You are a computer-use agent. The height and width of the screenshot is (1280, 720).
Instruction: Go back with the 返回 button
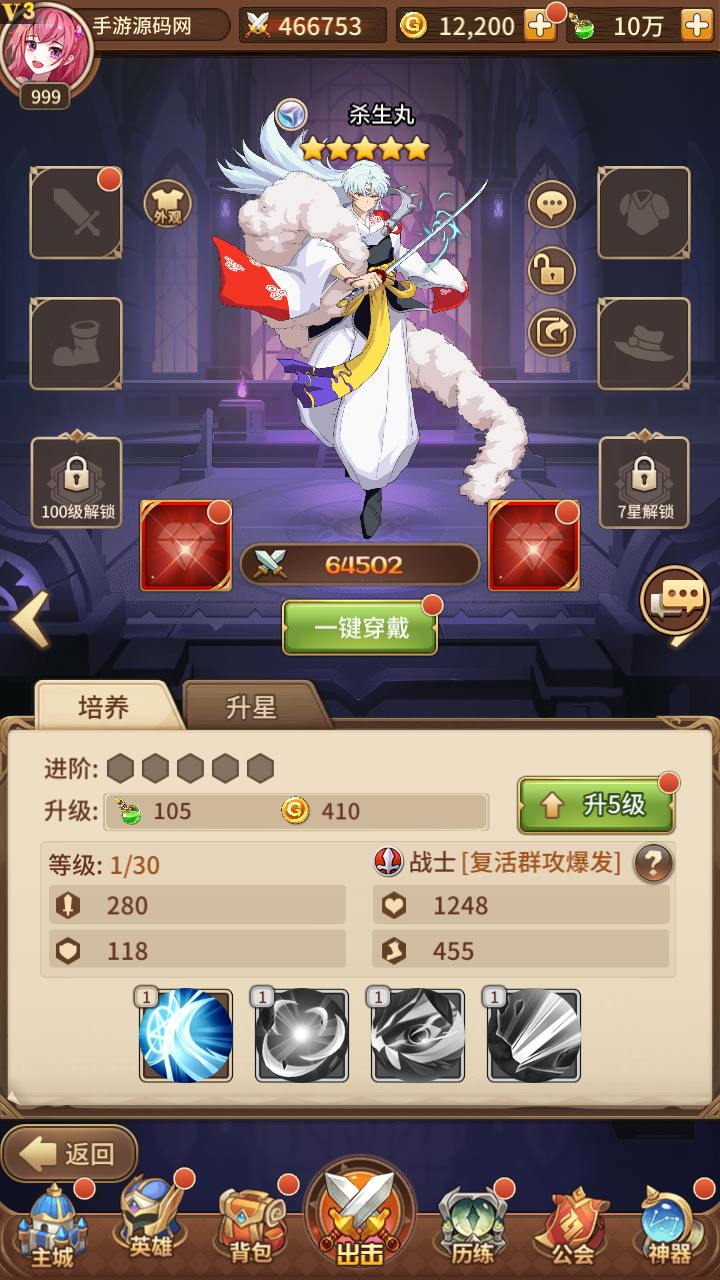(x=70, y=1154)
